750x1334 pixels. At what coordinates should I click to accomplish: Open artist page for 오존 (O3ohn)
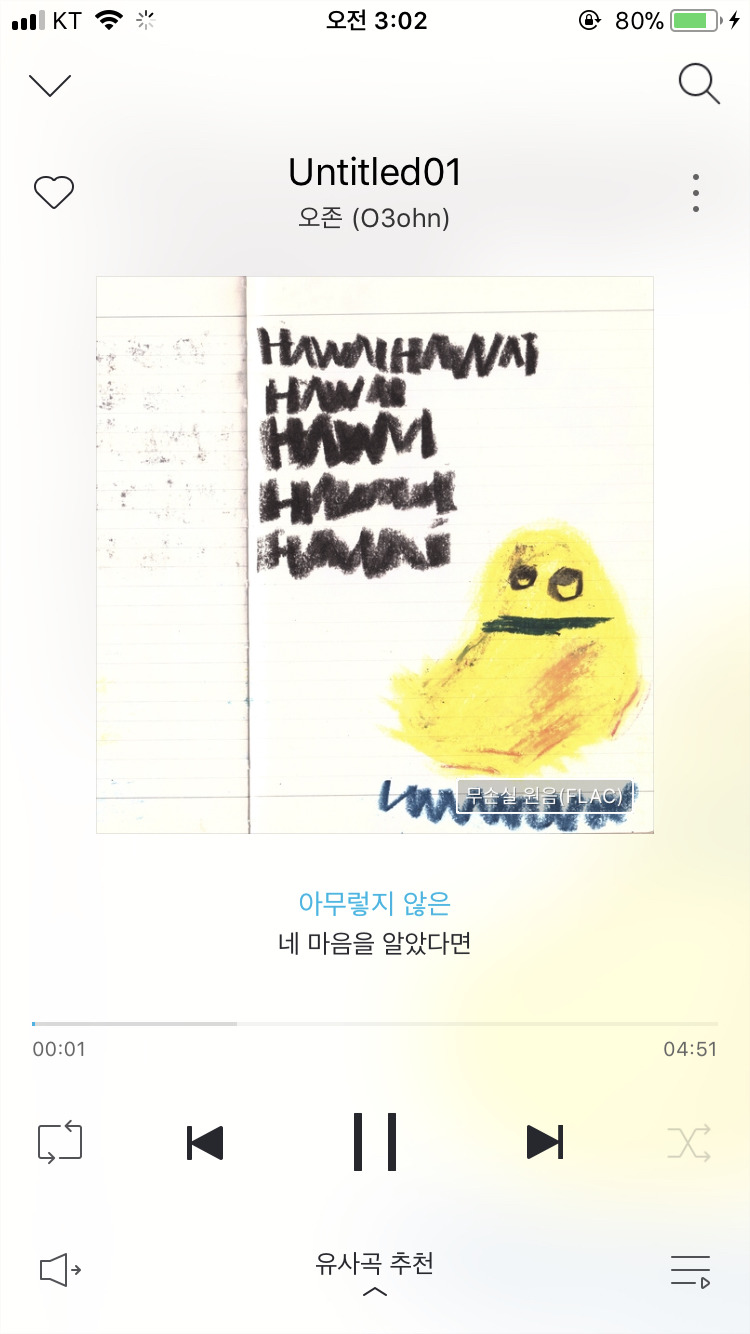pos(375,218)
